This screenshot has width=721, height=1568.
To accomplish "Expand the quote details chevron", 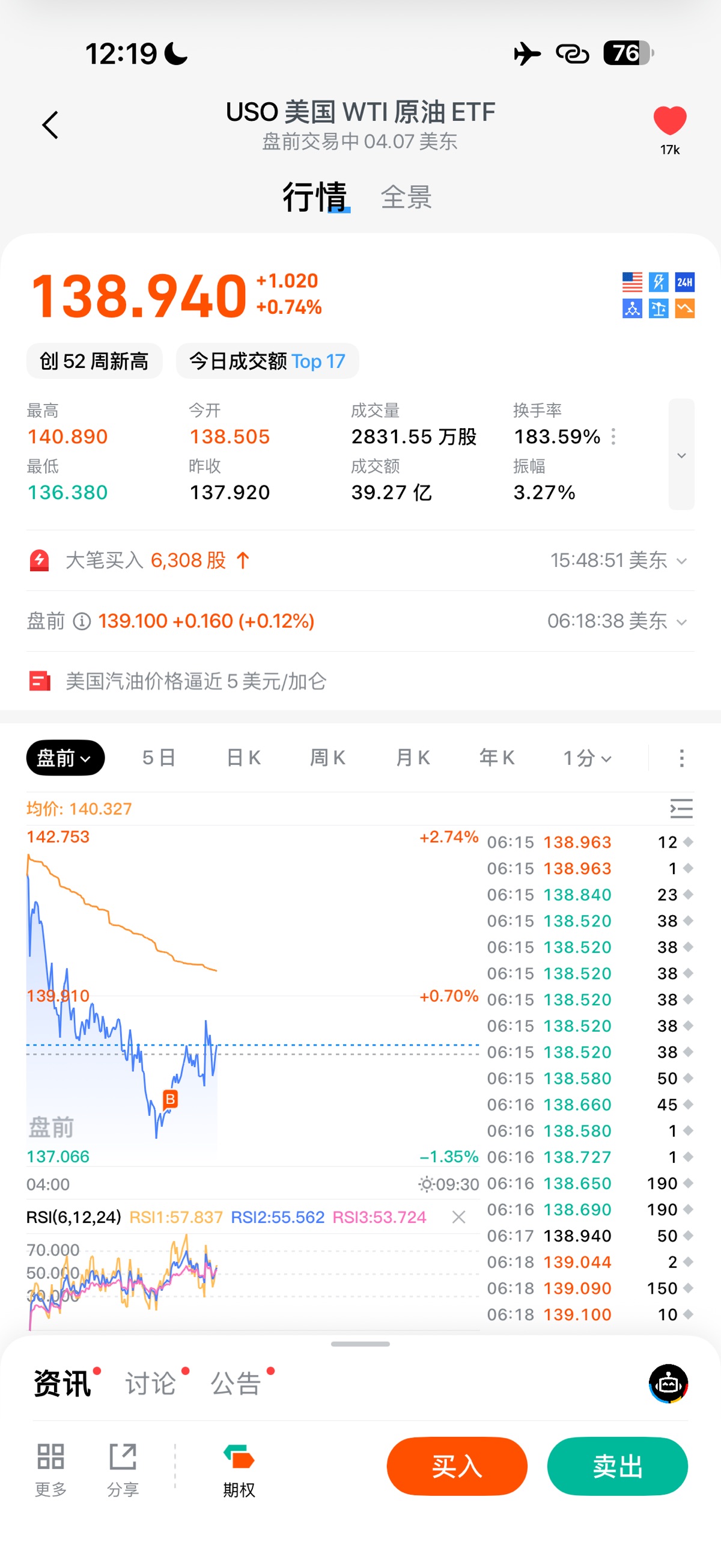I will [681, 455].
